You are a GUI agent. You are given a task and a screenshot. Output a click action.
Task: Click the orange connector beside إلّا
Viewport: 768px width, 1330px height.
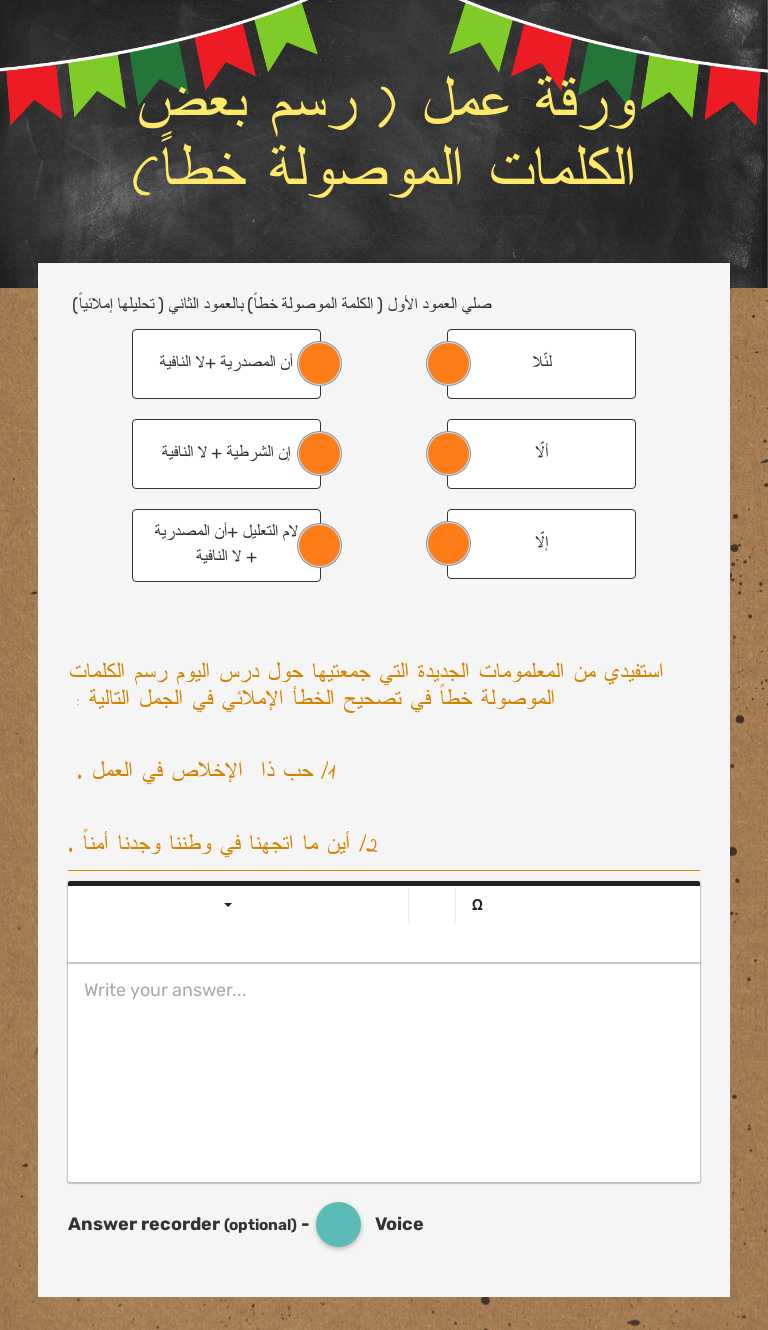pyautogui.click(x=448, y=543)
